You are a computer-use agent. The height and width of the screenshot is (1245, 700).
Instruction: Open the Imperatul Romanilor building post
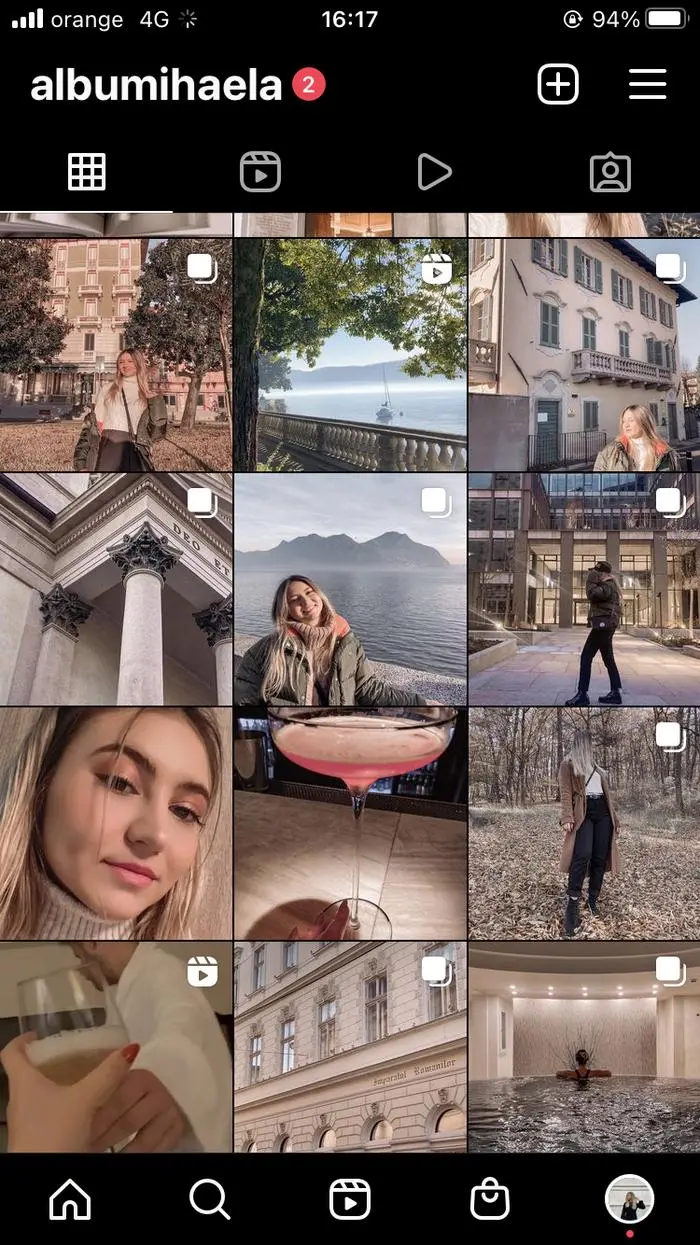click(x=350, y=1047)
